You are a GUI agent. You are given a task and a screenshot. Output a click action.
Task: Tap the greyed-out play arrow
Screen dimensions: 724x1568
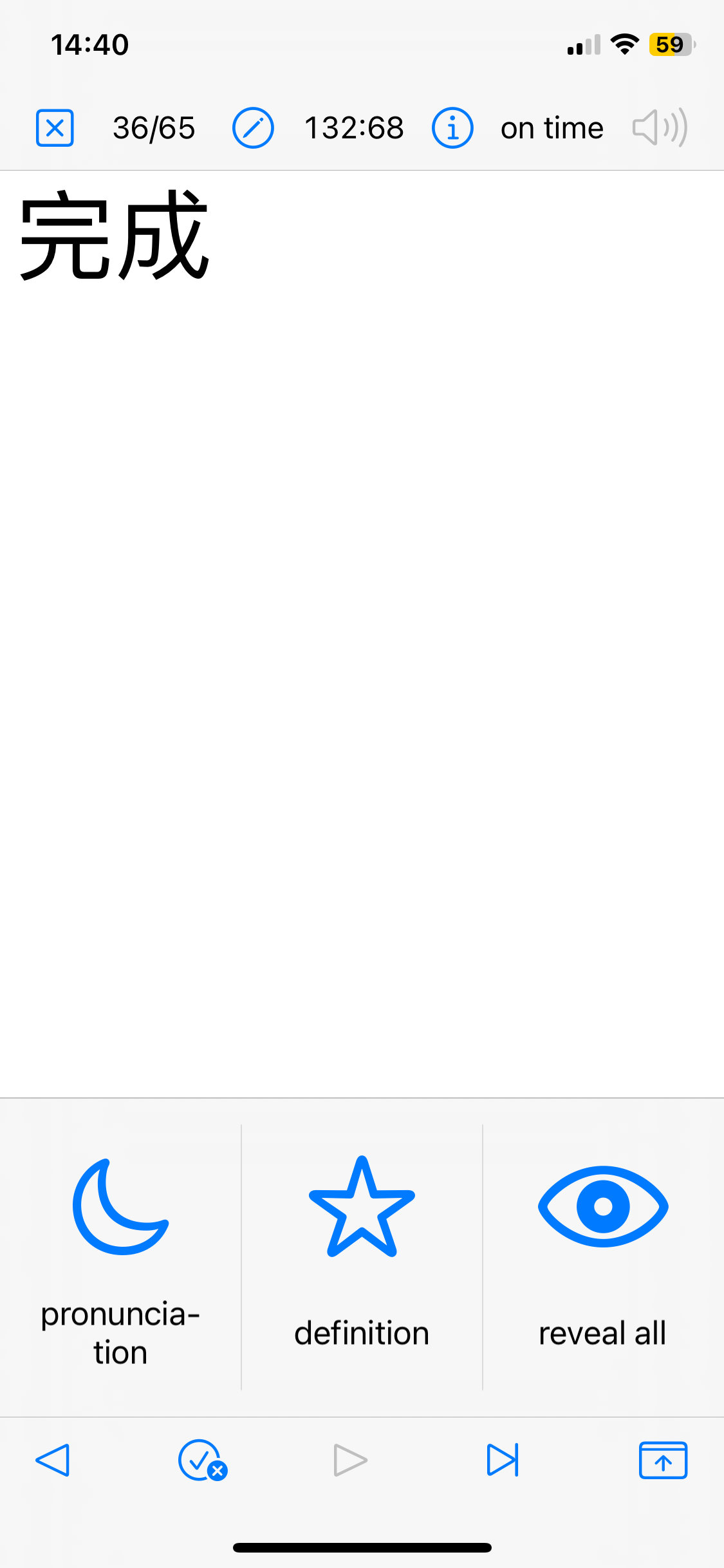[350, 1460]
